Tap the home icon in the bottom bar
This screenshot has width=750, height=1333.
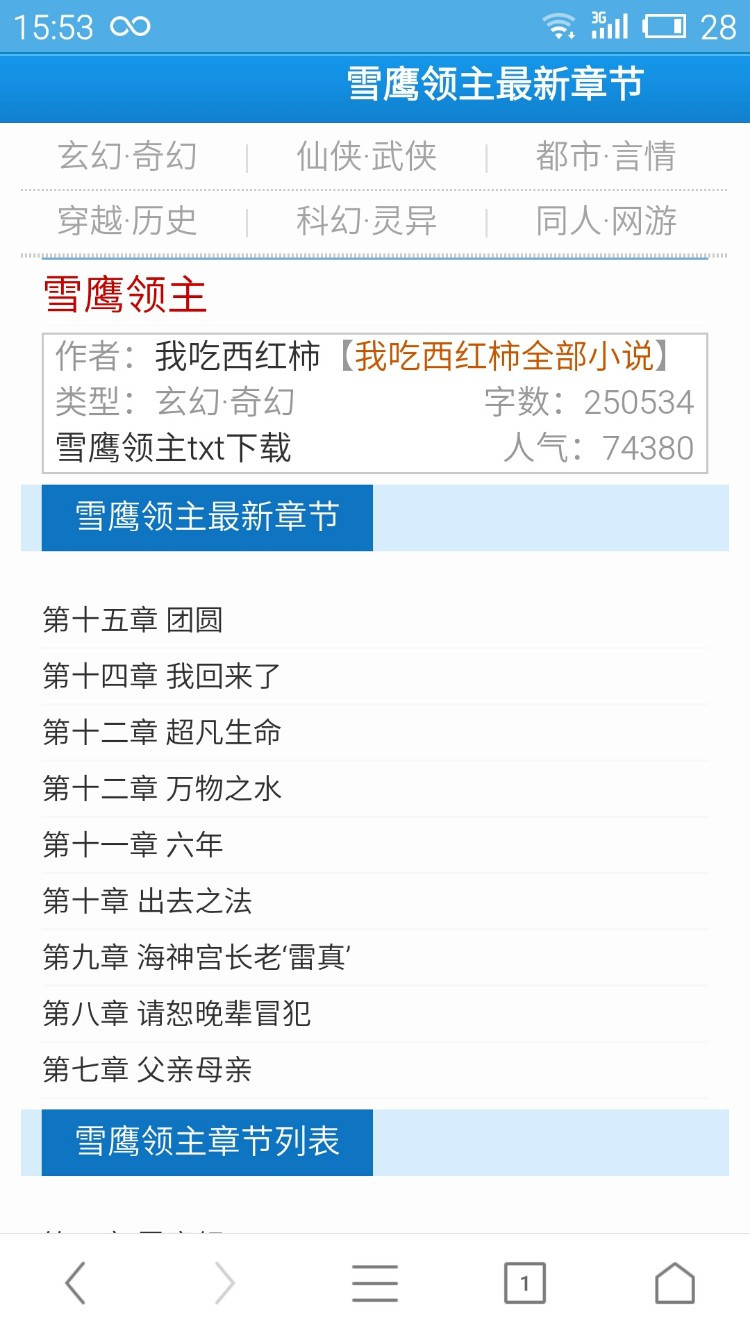coord(675,1281)
